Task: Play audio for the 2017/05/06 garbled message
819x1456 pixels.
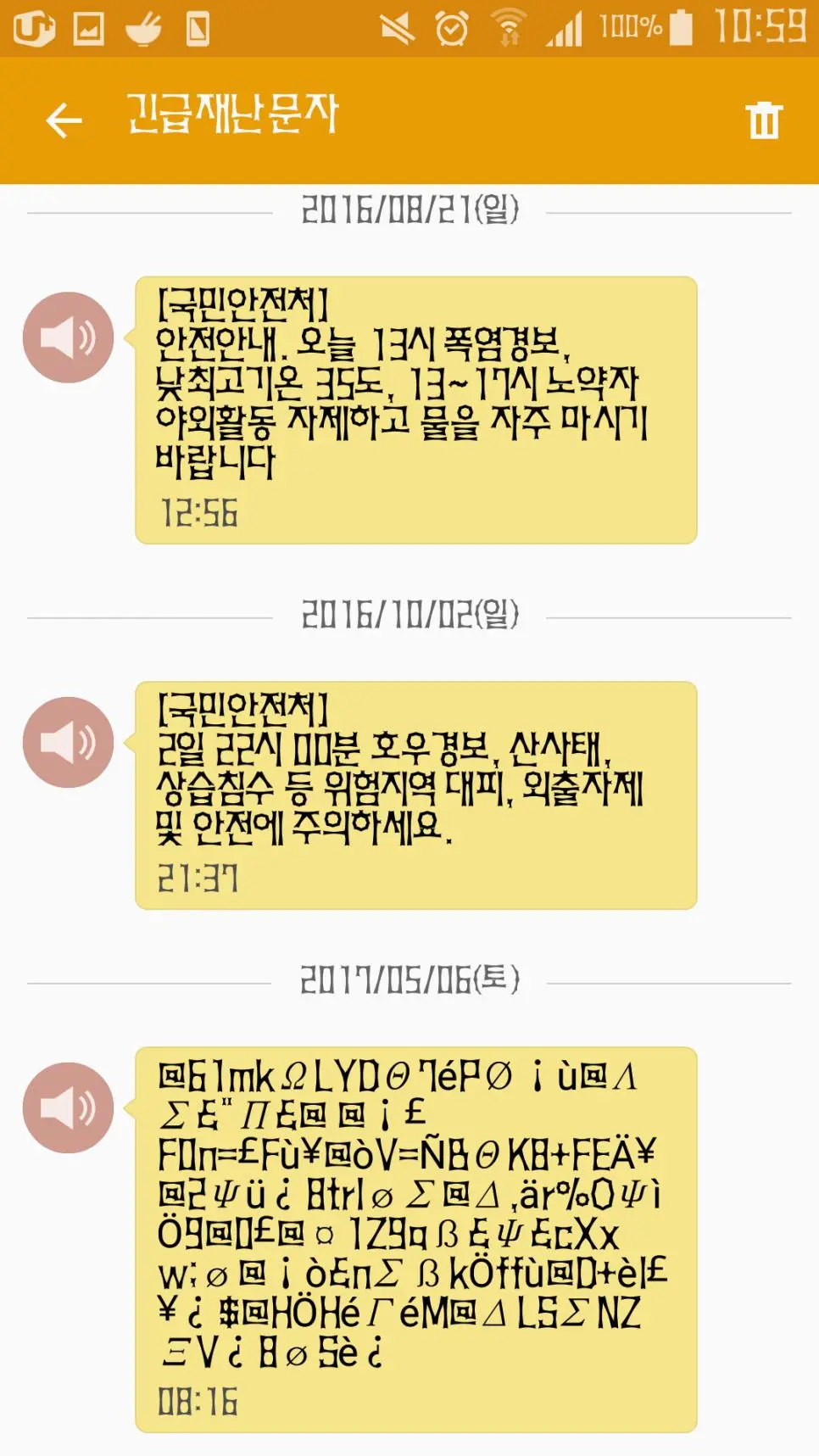Action: click(x=68, y=1107)
